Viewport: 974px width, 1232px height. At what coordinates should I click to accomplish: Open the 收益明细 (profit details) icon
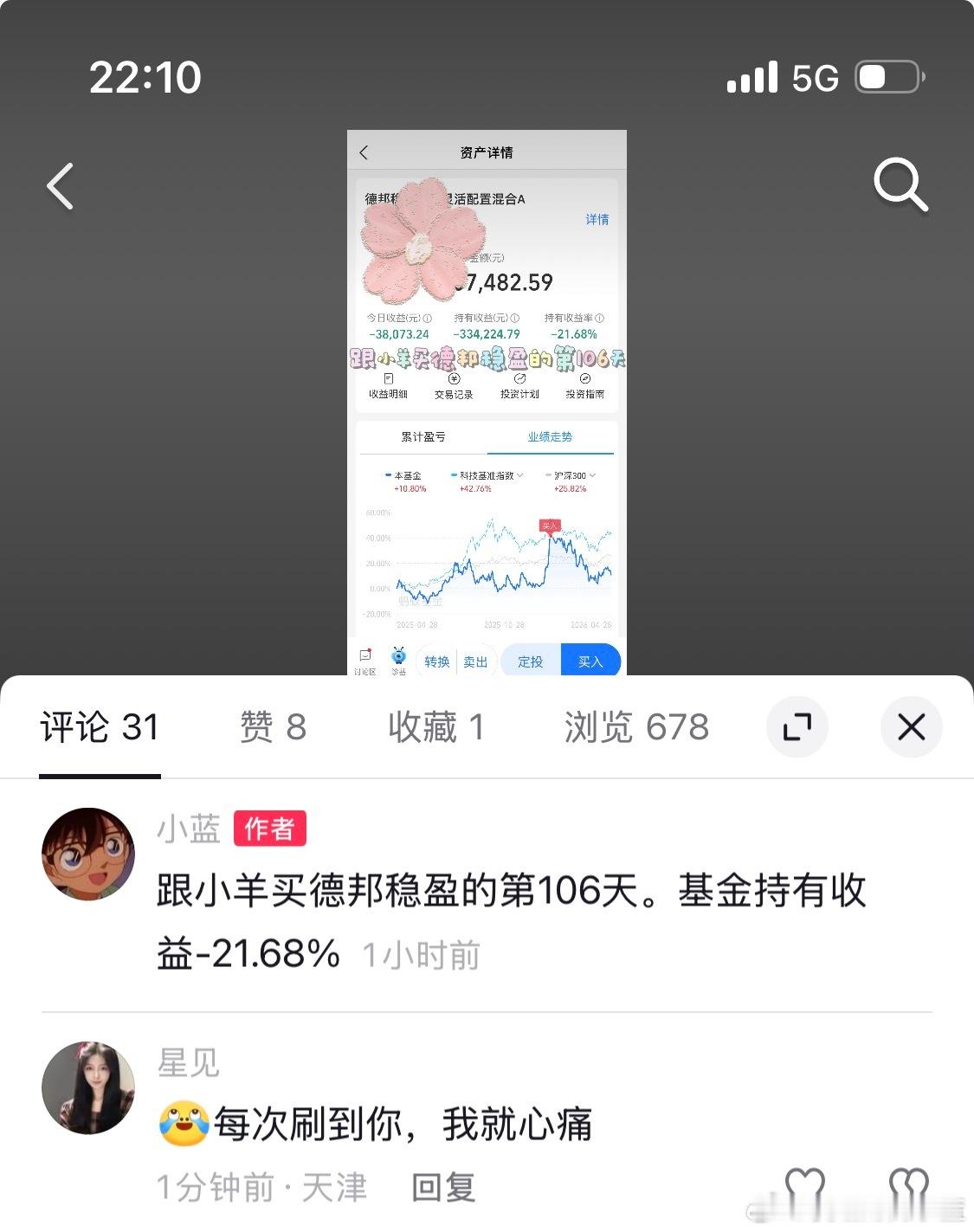click(x=388, y=384)
